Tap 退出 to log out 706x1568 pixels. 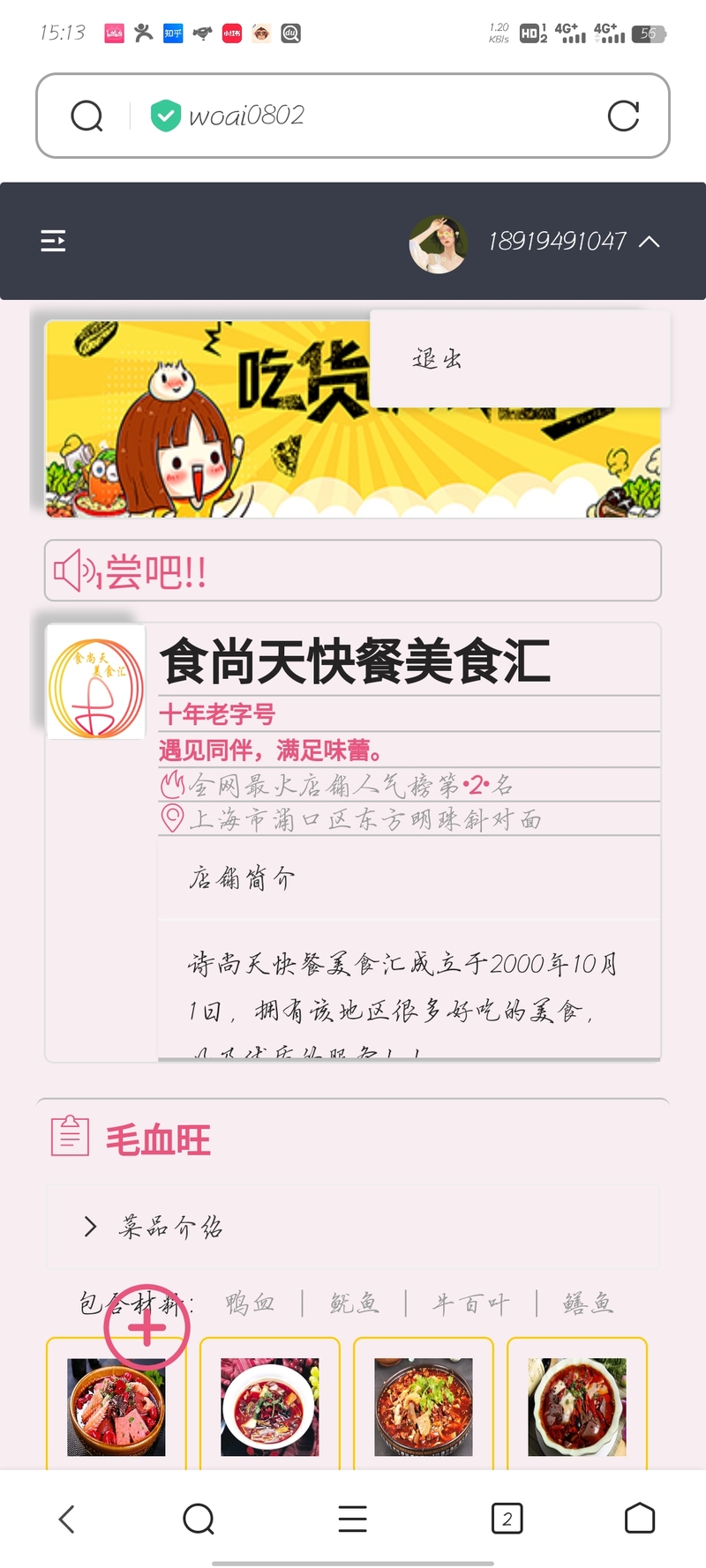point(437,359)
